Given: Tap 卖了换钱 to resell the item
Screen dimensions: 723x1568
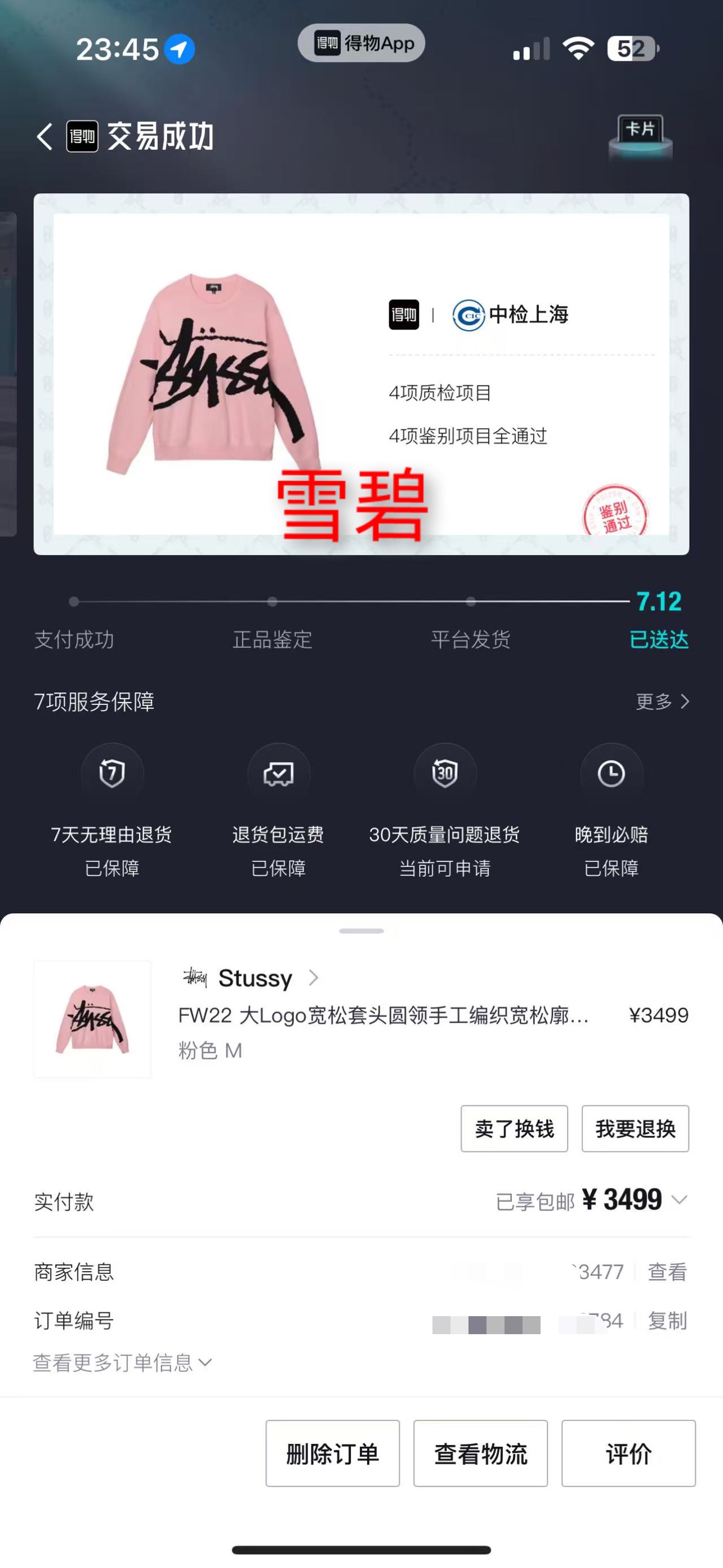Looking at the screenshot, I should click(514, 1129).
